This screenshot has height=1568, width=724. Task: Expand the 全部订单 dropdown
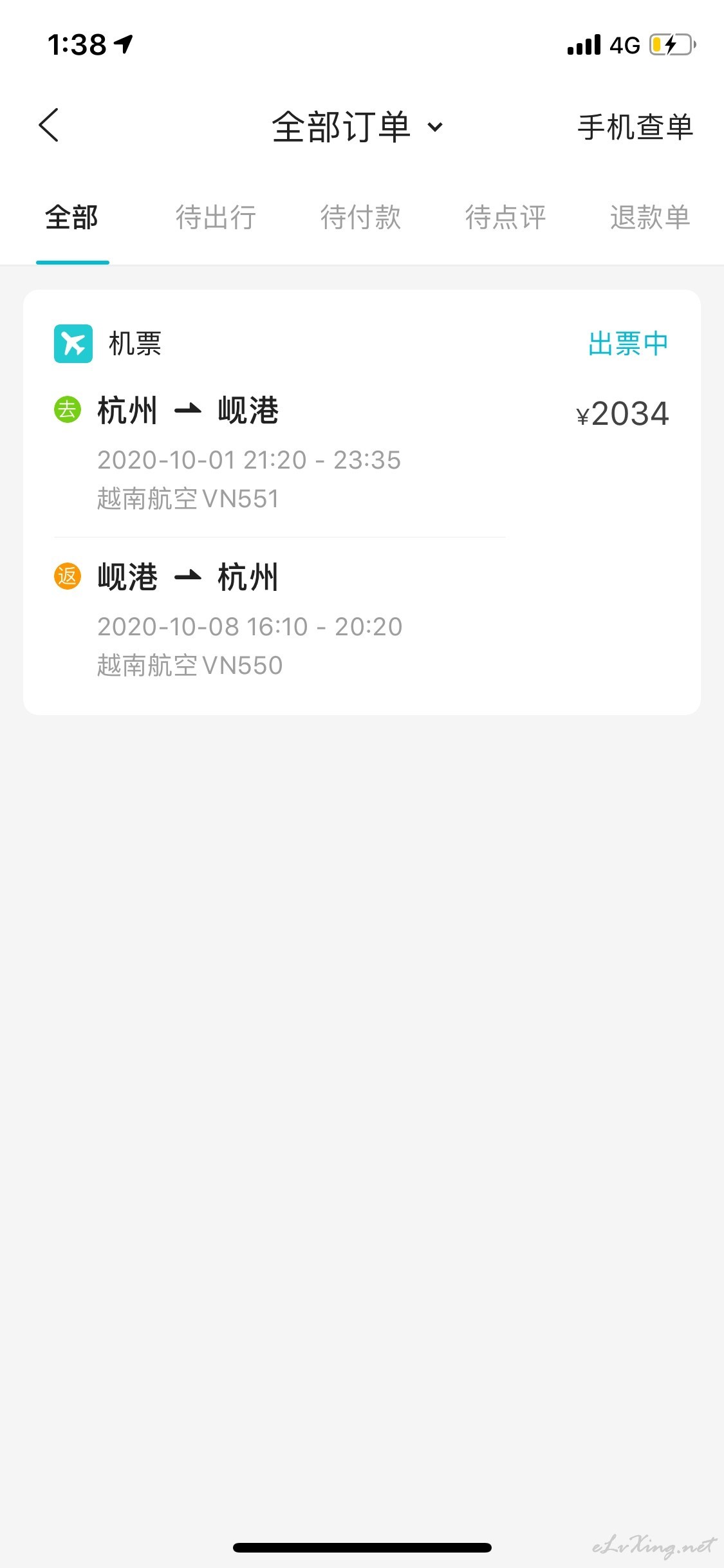click(x=358, y=127)
